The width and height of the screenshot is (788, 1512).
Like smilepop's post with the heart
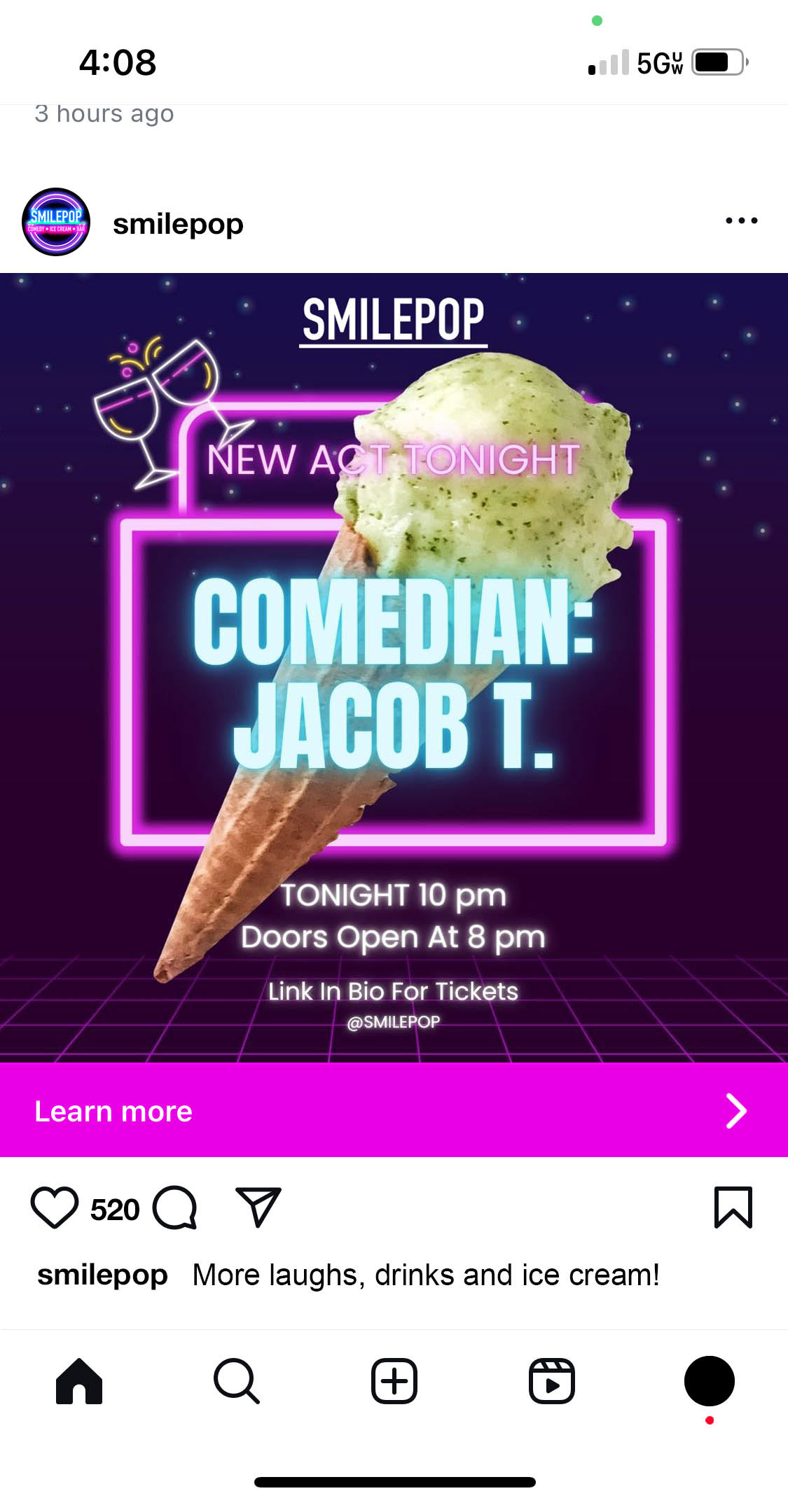[x=54, y=1208]
